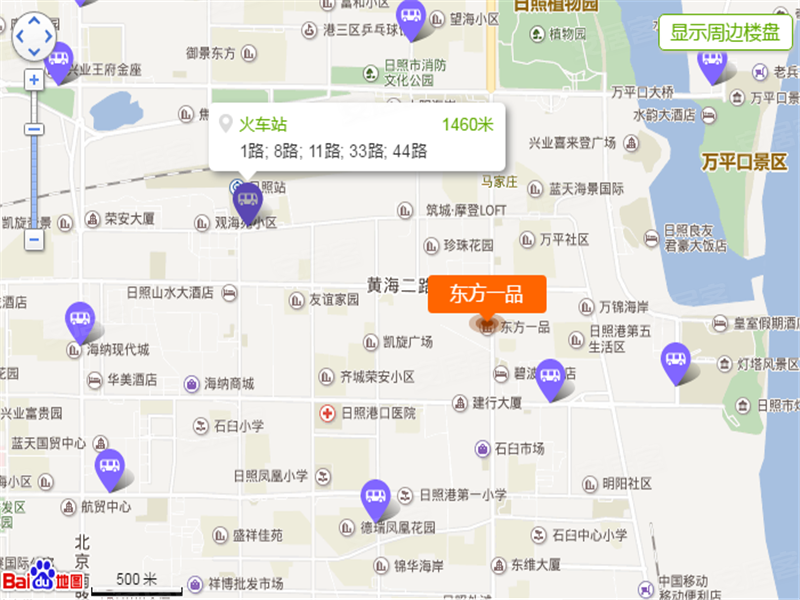Select the bus marker near 万平口大桥
The width and height of the screenshot is (800, 600).
[x=712, y=65]
